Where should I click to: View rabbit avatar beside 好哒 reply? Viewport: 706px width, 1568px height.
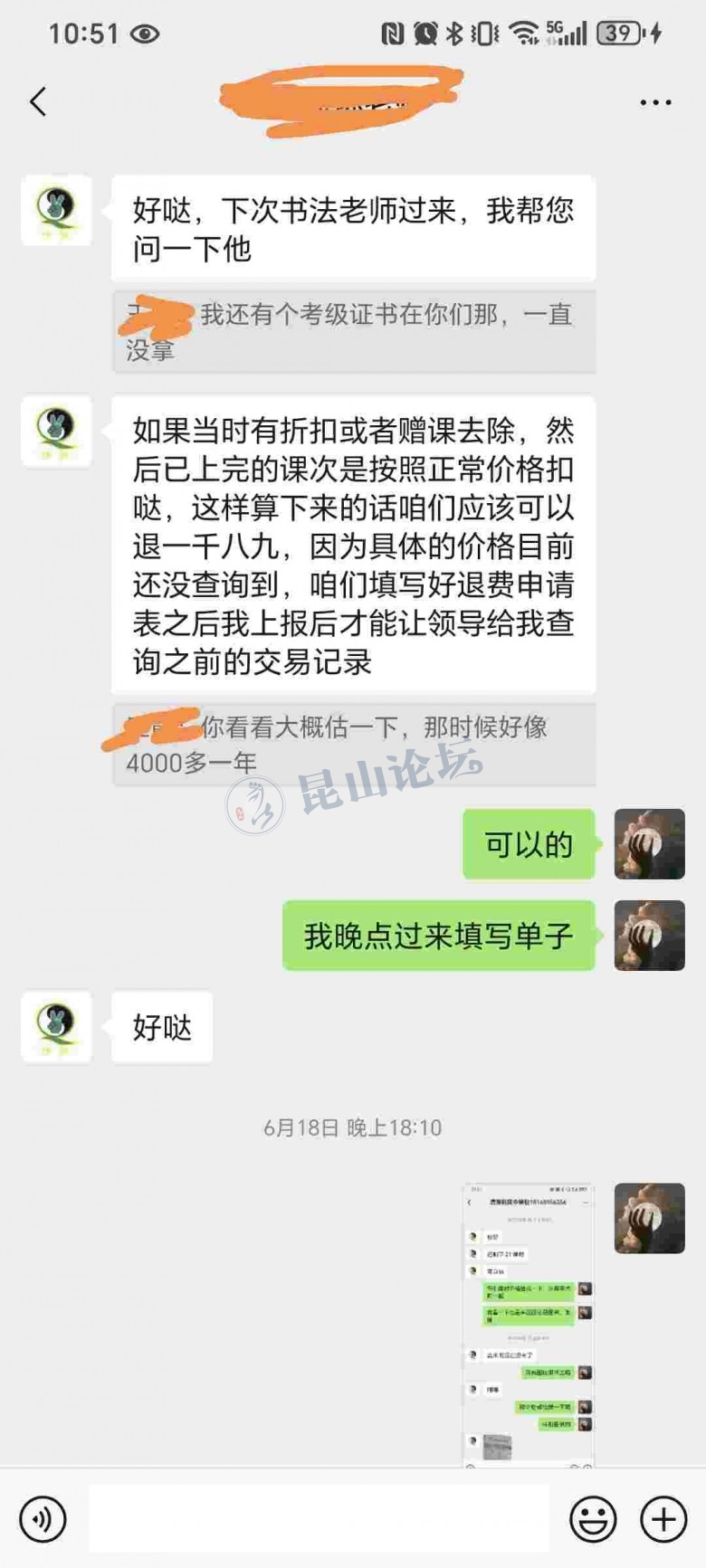pos(56,1026)
